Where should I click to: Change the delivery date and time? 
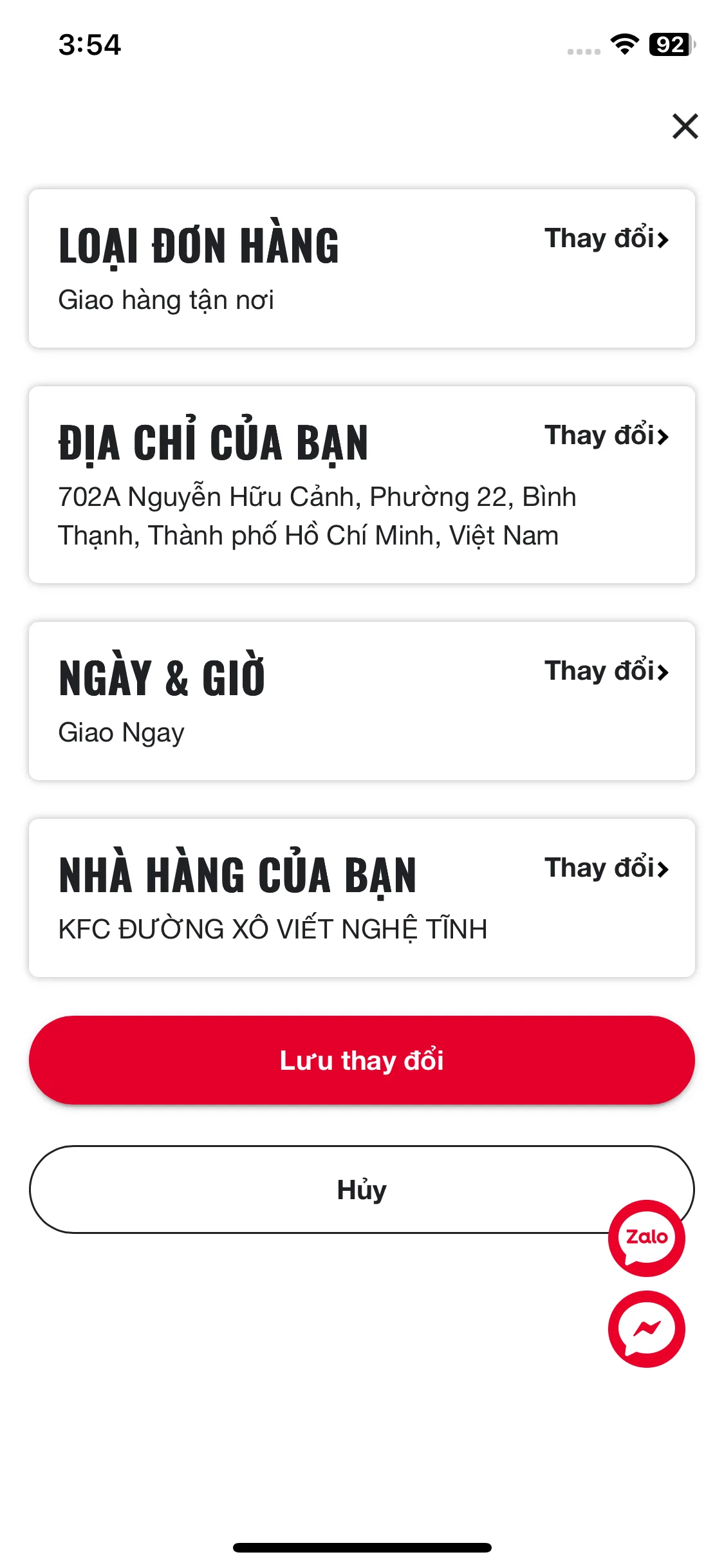point(606,671)
